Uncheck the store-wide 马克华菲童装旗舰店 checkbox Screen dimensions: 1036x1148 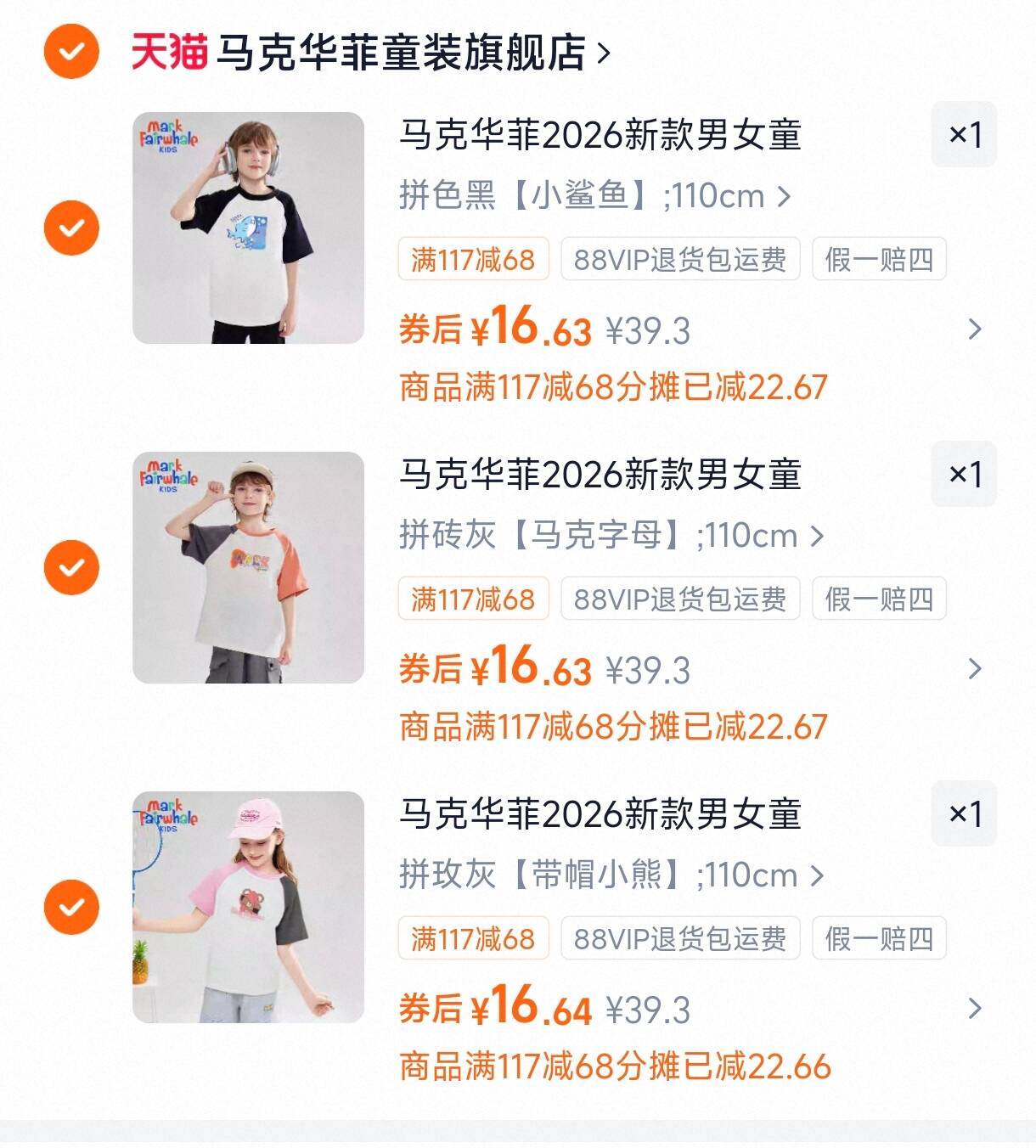tap(71, 52)
